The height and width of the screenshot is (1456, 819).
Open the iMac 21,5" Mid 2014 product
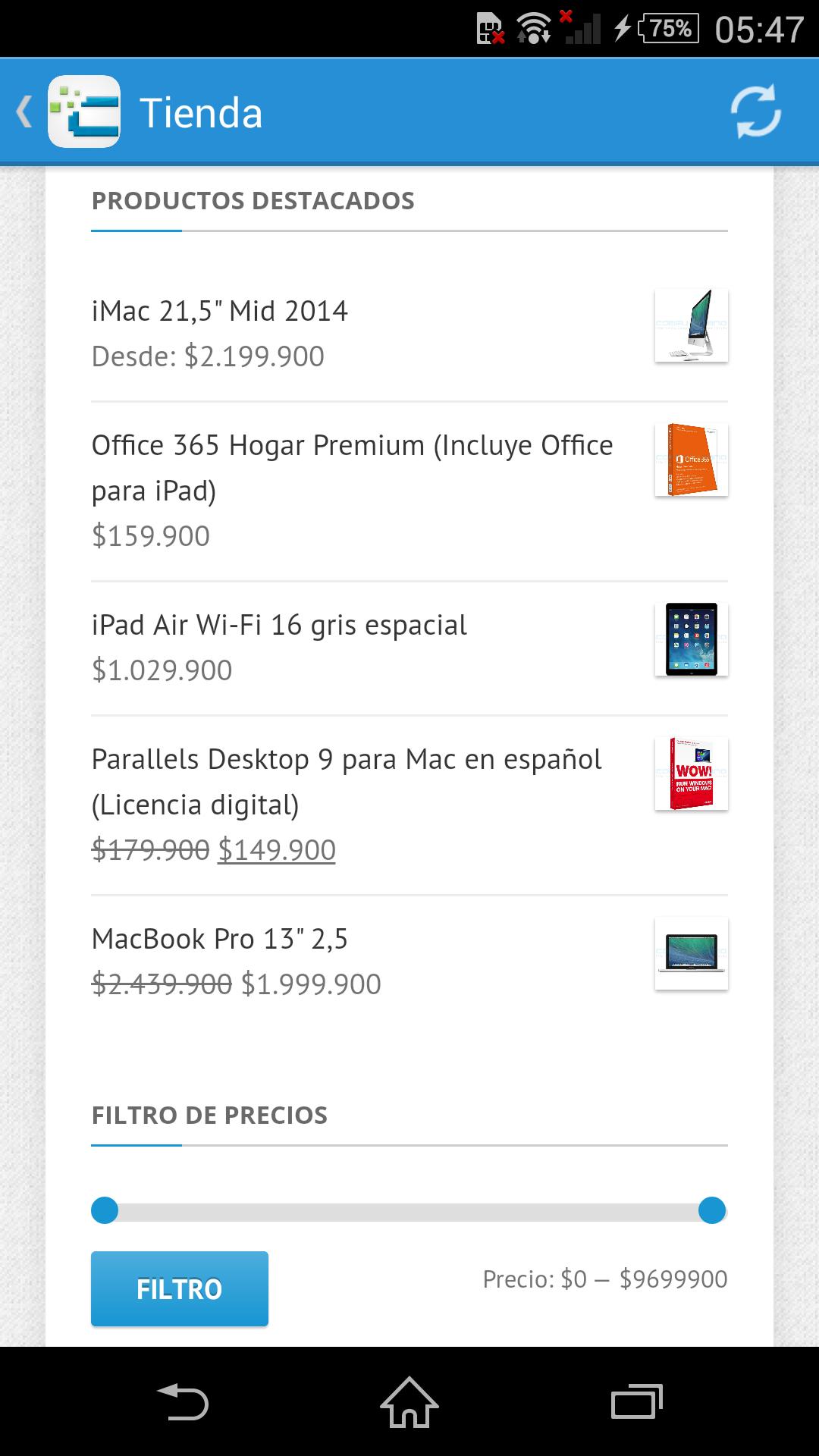[x=220, y=311]
